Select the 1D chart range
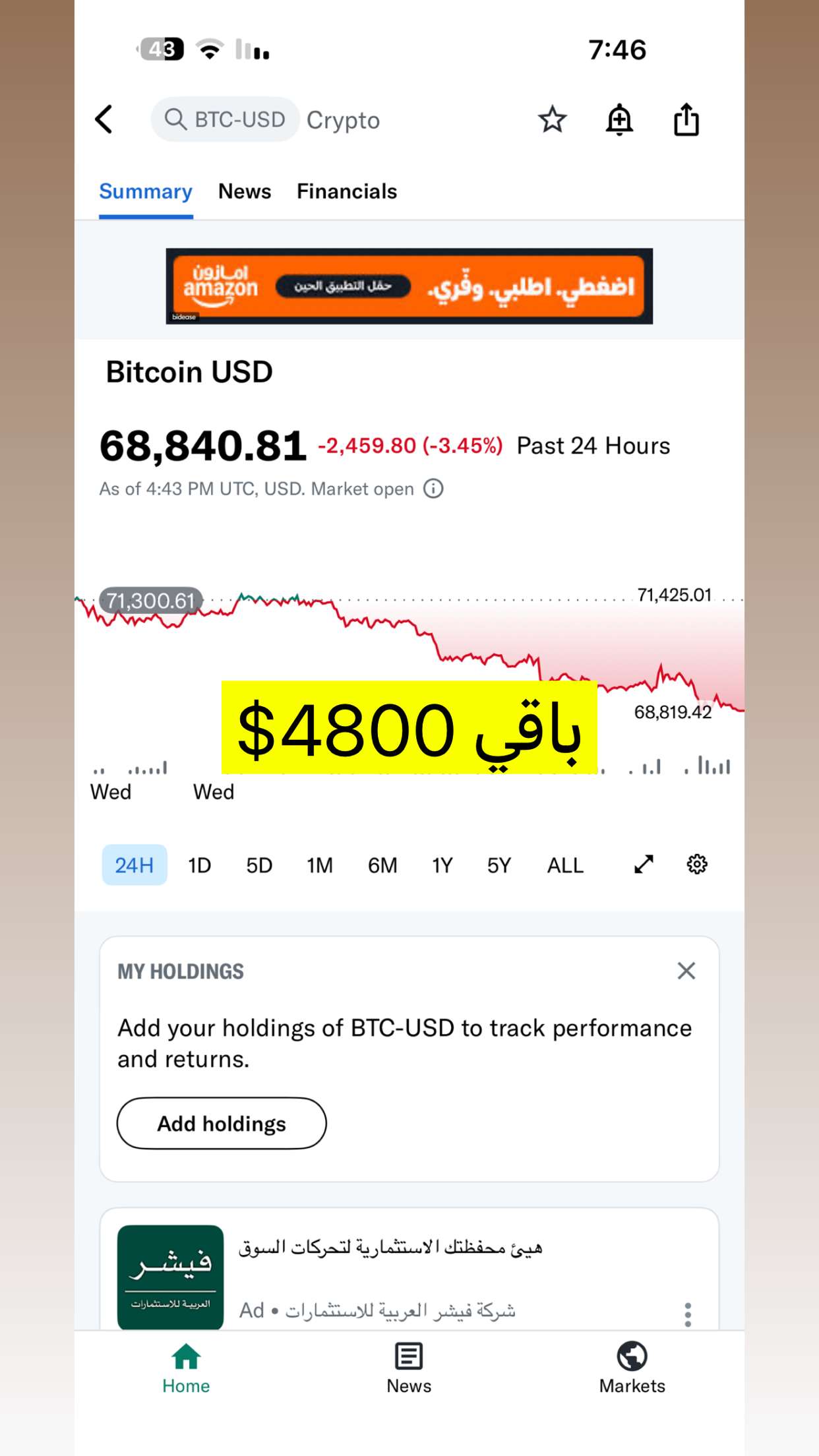Screen dimensions: 819x1456 point(199,865)
